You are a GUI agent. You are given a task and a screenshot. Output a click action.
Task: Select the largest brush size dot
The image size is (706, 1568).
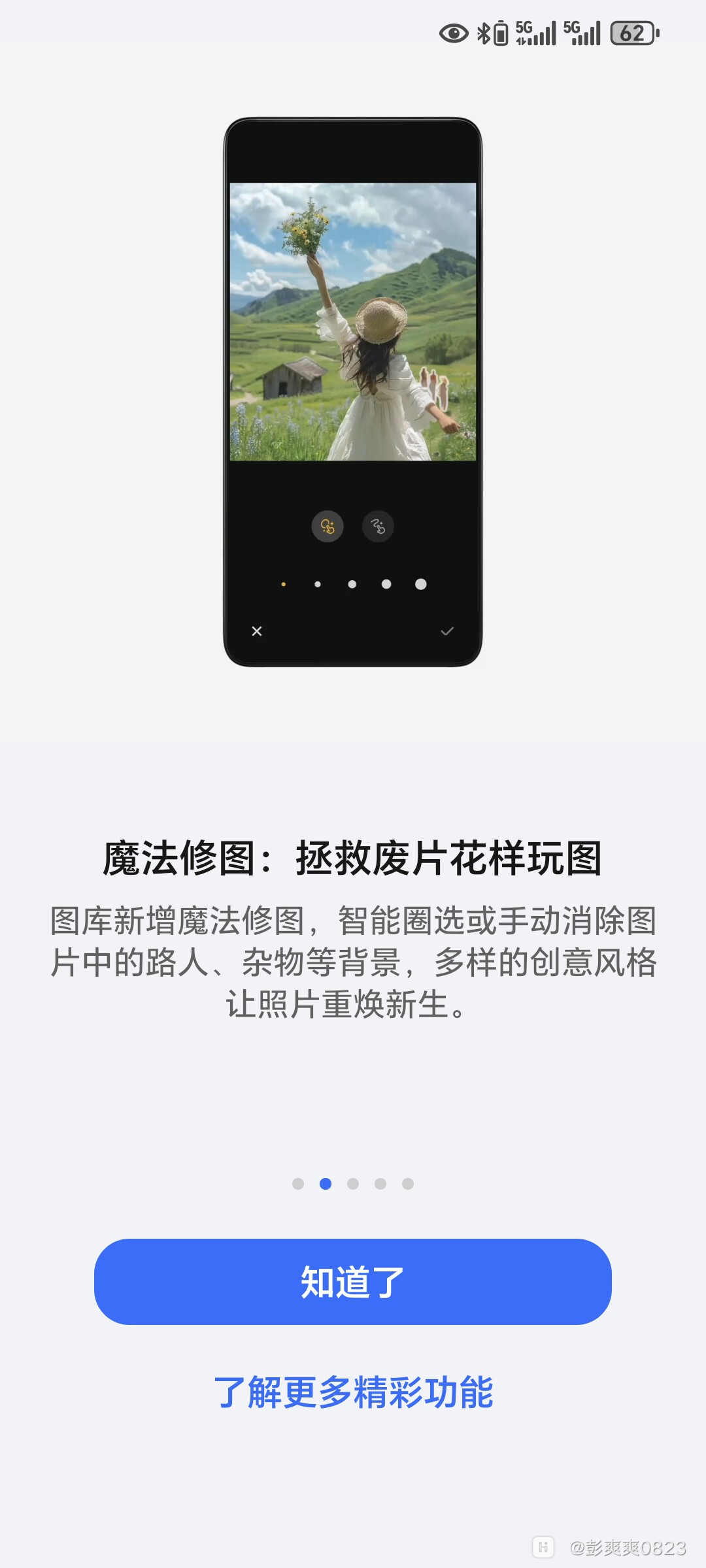tap(422, 583)
